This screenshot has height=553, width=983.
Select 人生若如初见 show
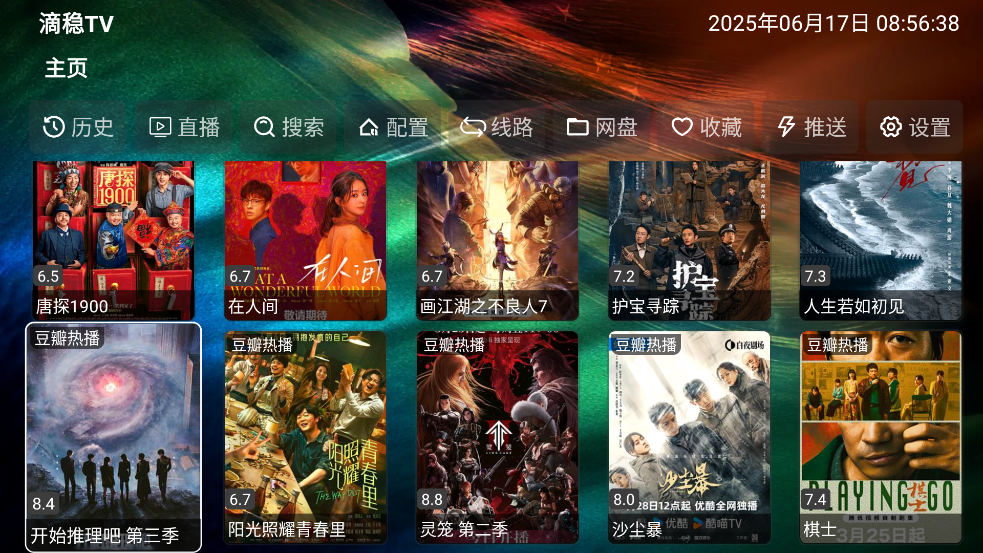(x=880, y=240)
